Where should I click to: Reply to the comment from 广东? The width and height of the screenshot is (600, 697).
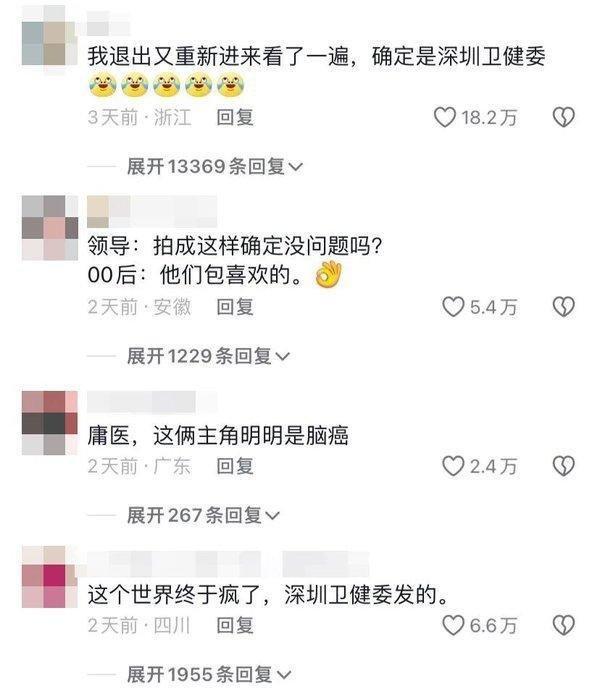(236, 466)
